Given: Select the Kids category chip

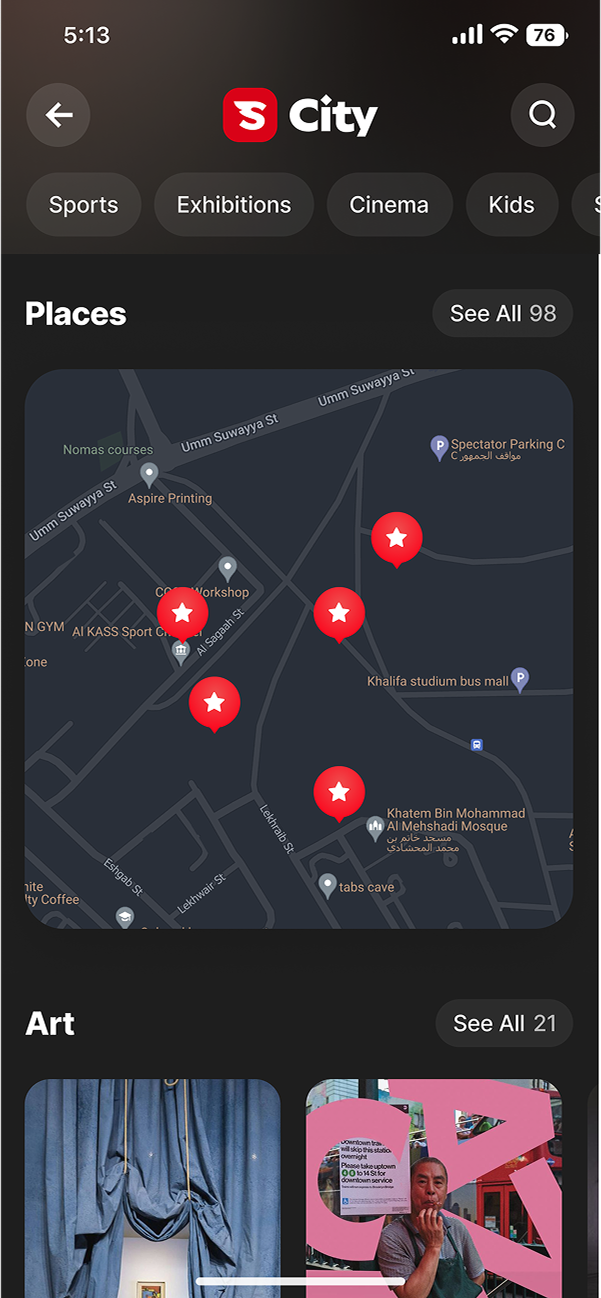Looking at the screenshot, I should pyautogui.click(x=511, y=205).
